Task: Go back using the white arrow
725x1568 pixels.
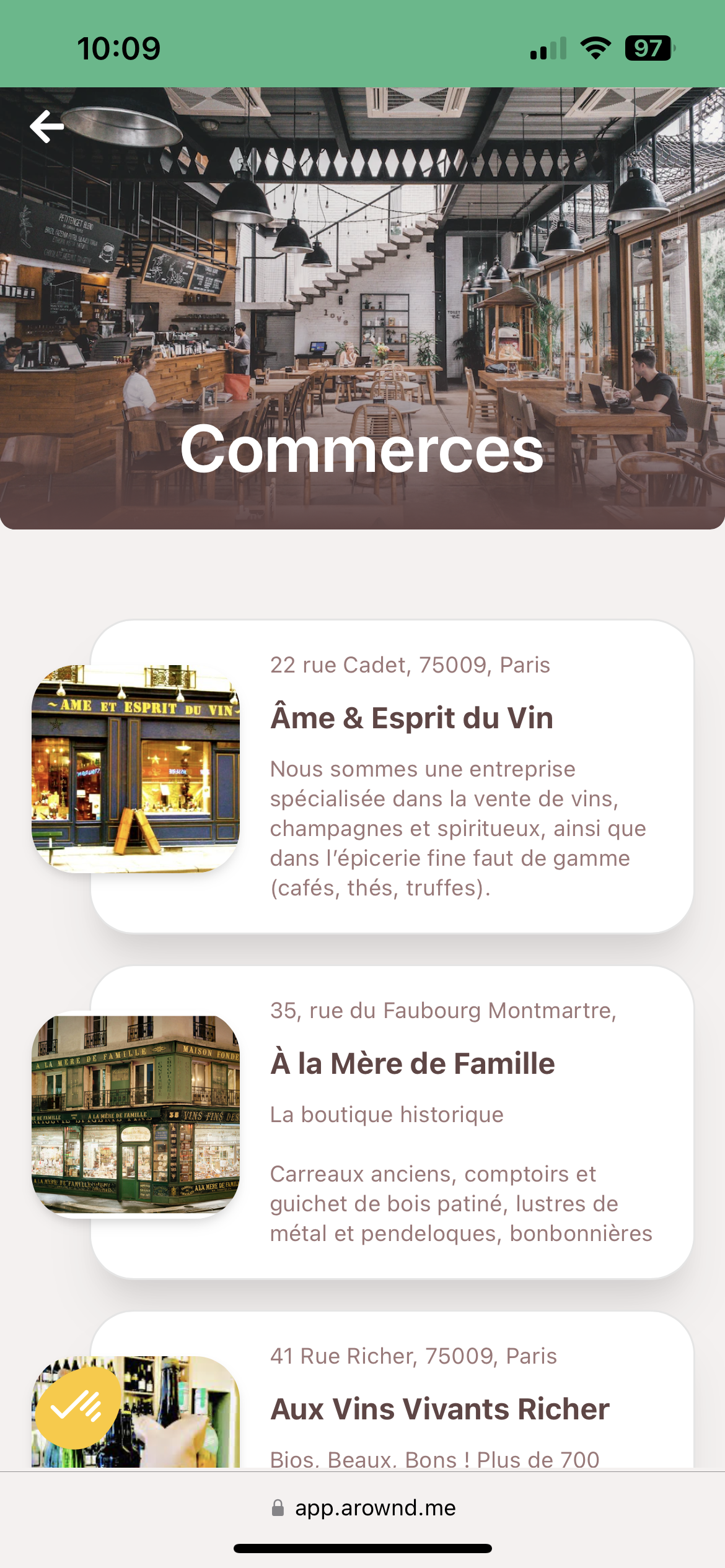Action: (x=47, y=126)
